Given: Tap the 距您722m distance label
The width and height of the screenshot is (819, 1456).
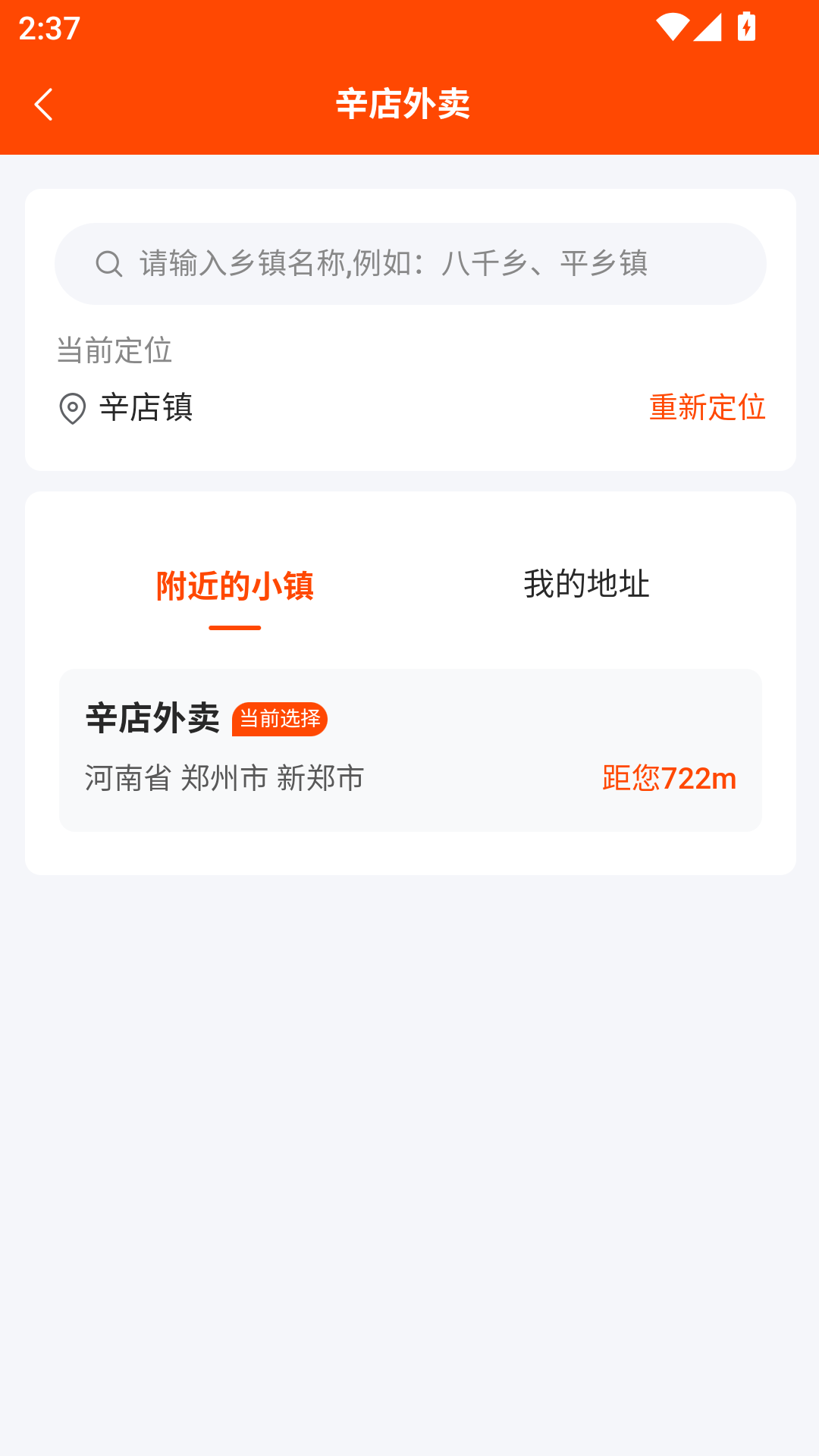Looking at the screenshot, I should point(668,778).
